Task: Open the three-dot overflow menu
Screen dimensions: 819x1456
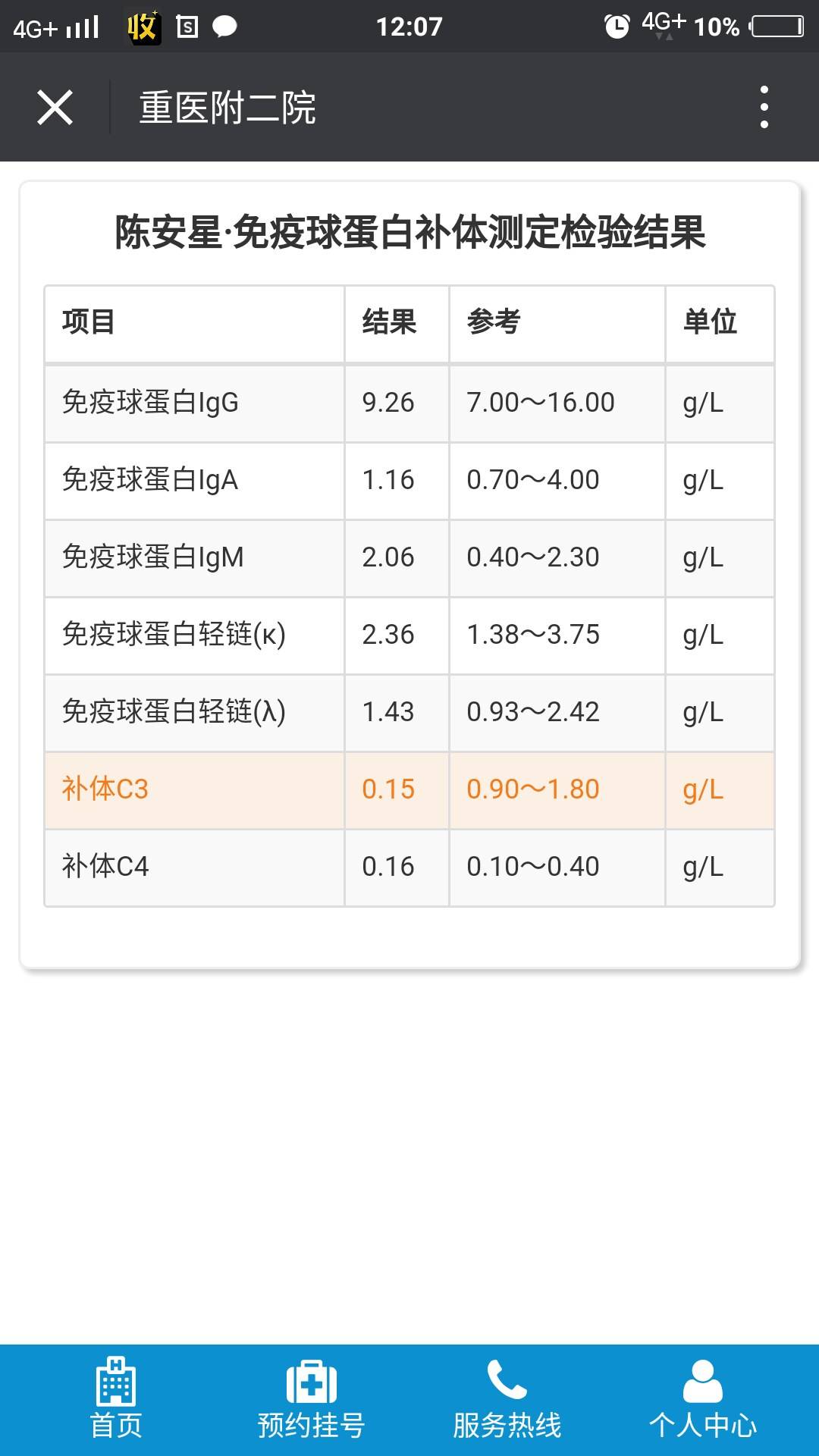Action: click(x=764, y=107)
